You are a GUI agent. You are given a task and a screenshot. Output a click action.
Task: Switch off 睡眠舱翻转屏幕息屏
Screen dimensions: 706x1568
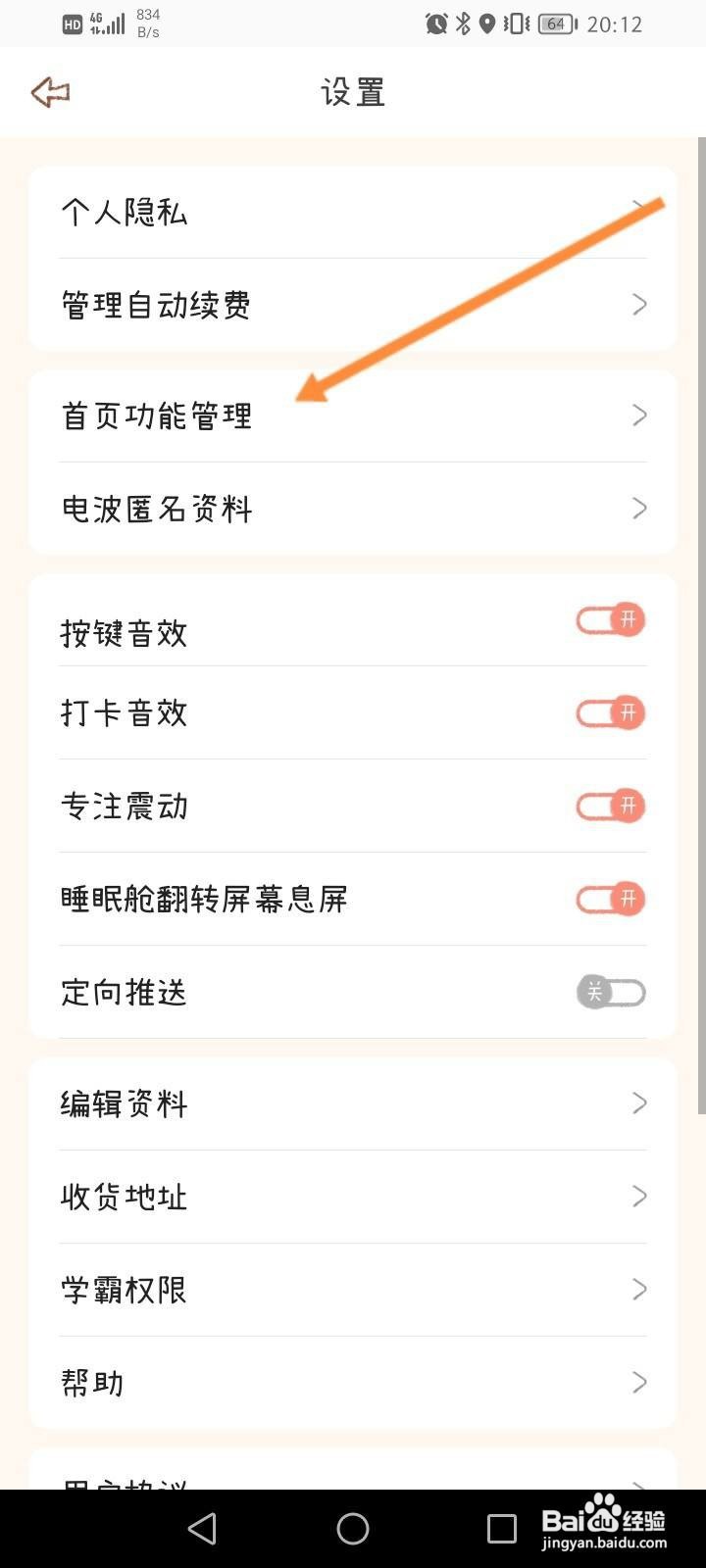[610, 899]
